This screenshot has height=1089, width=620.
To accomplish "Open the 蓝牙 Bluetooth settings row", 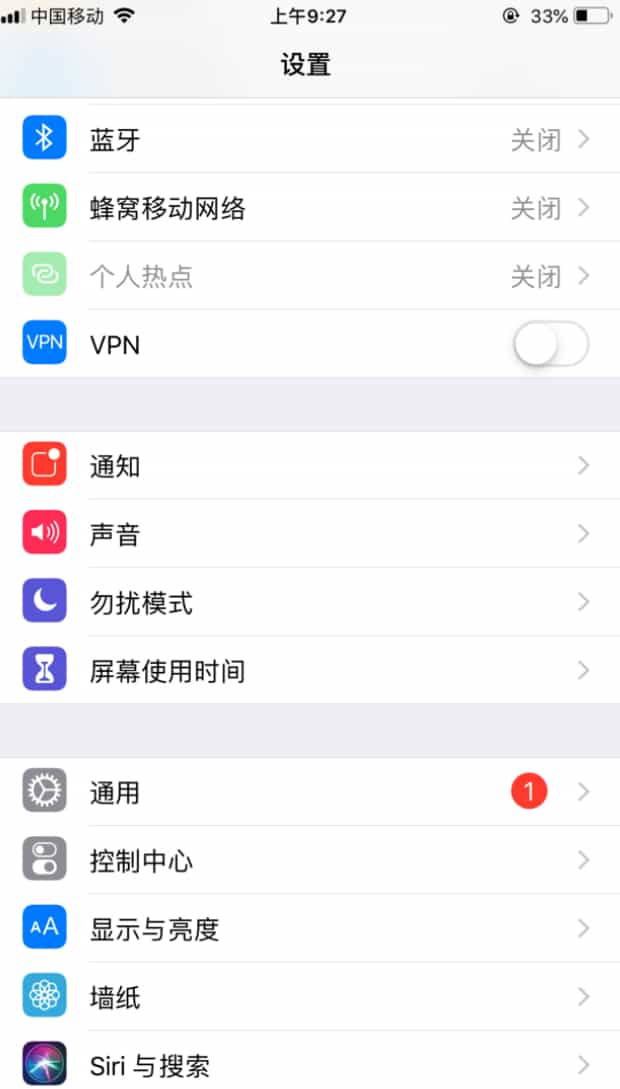I will 310,140.
